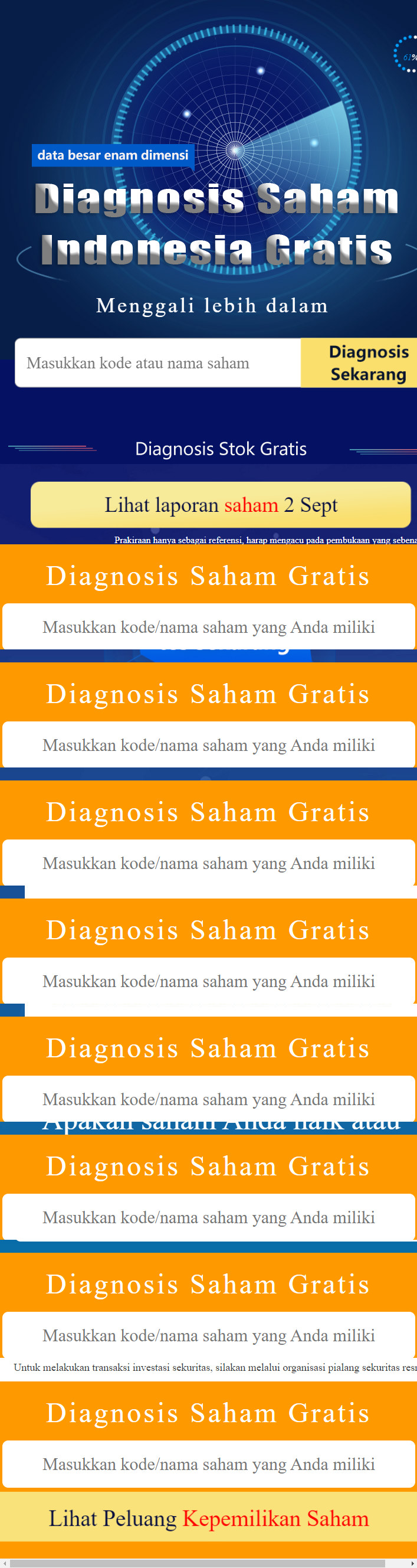417x1568 pixels.
Task: Tap the Diagnosis Sekarang button
Action: coord(365,363)
